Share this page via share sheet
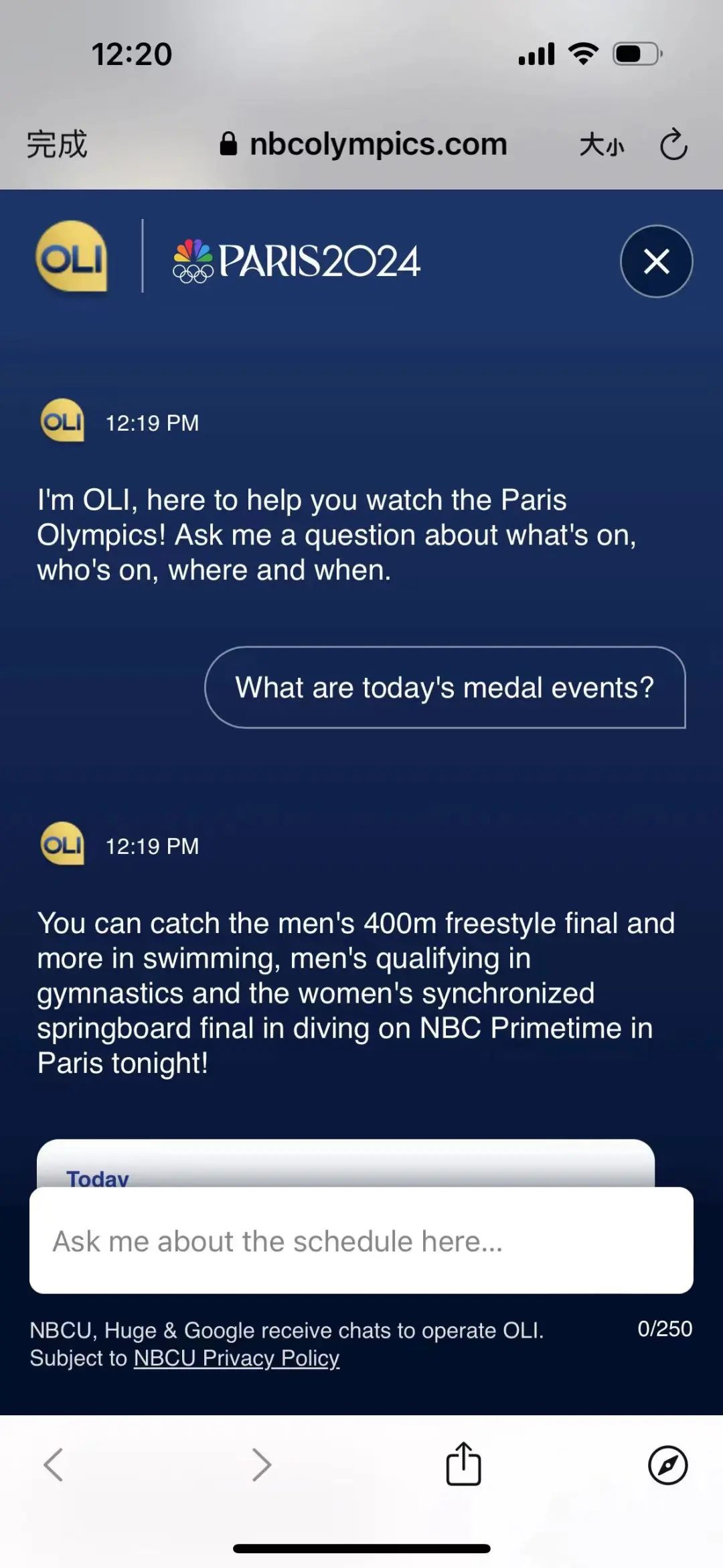This screenshot has width=723, height=1568. pyautogui.click(x=463, y=1464)
